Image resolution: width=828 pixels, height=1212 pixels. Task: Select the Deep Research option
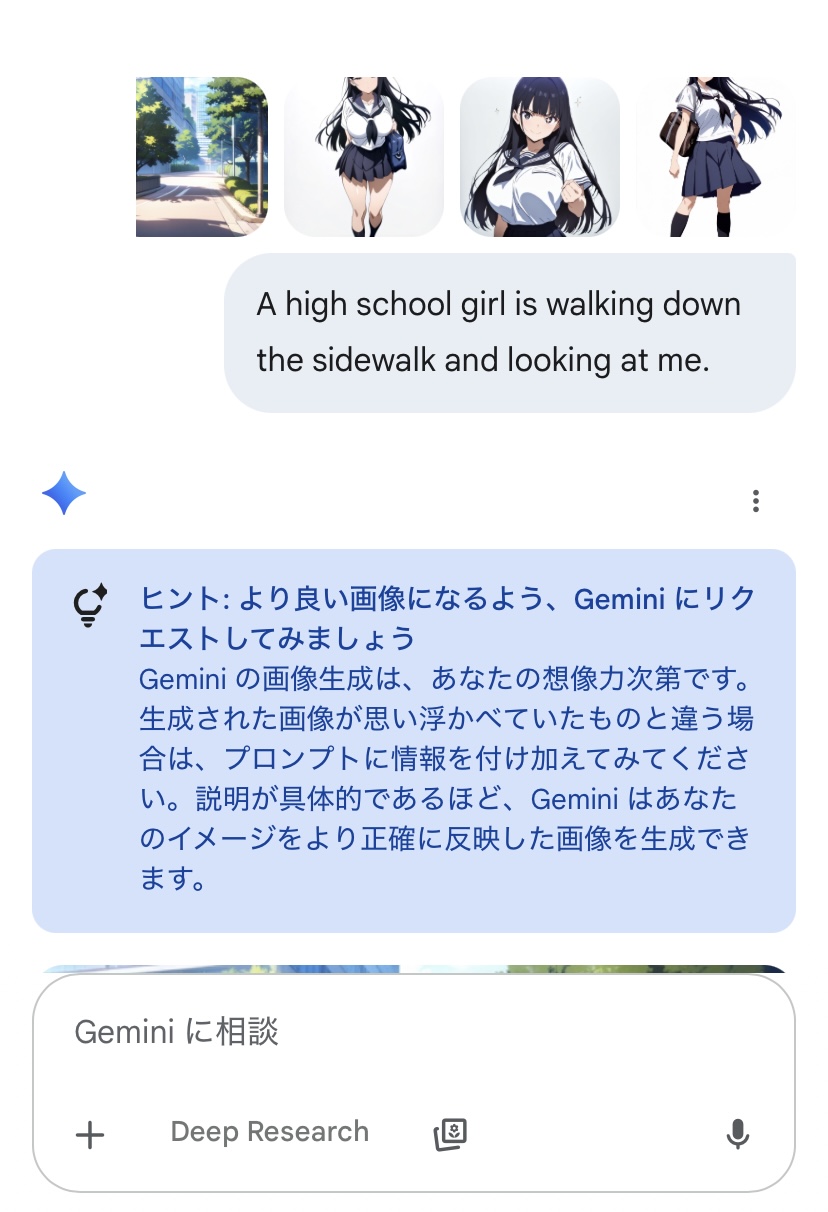coord(270,1132)
